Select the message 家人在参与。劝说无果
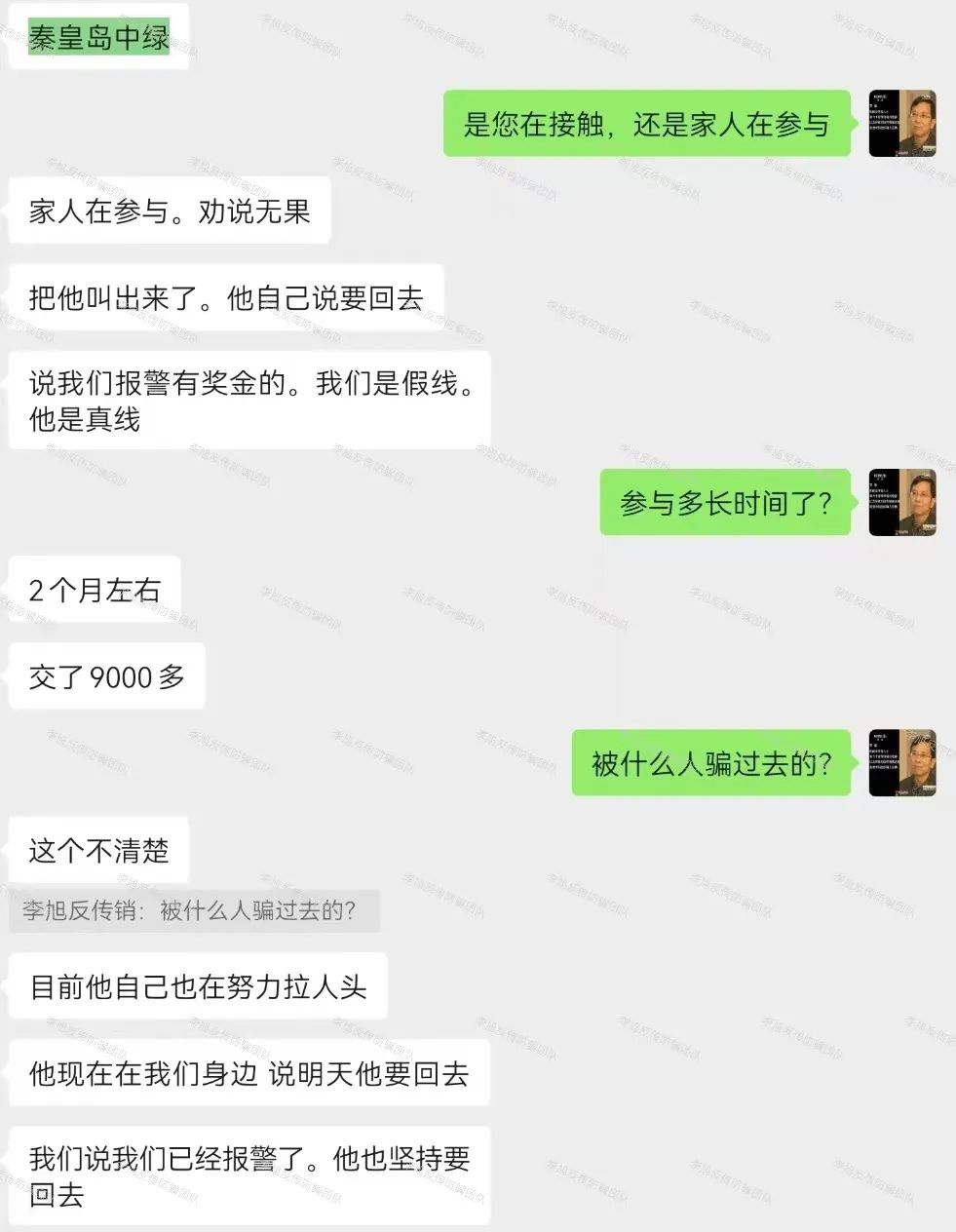The height and width of the screenshot is (1232, 956). (x=168, y=211)
